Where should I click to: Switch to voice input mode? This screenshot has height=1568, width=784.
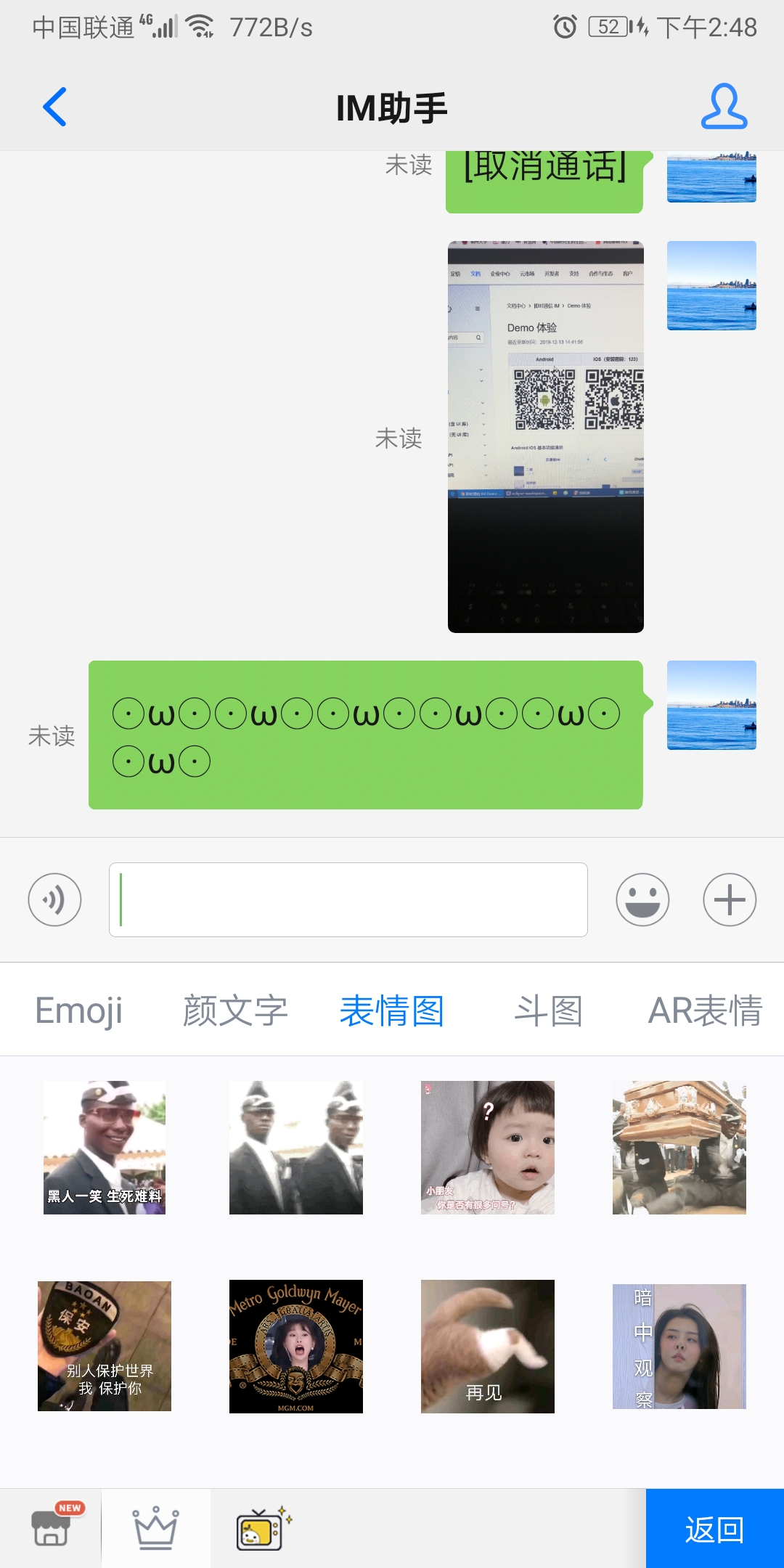coord(54,899)
